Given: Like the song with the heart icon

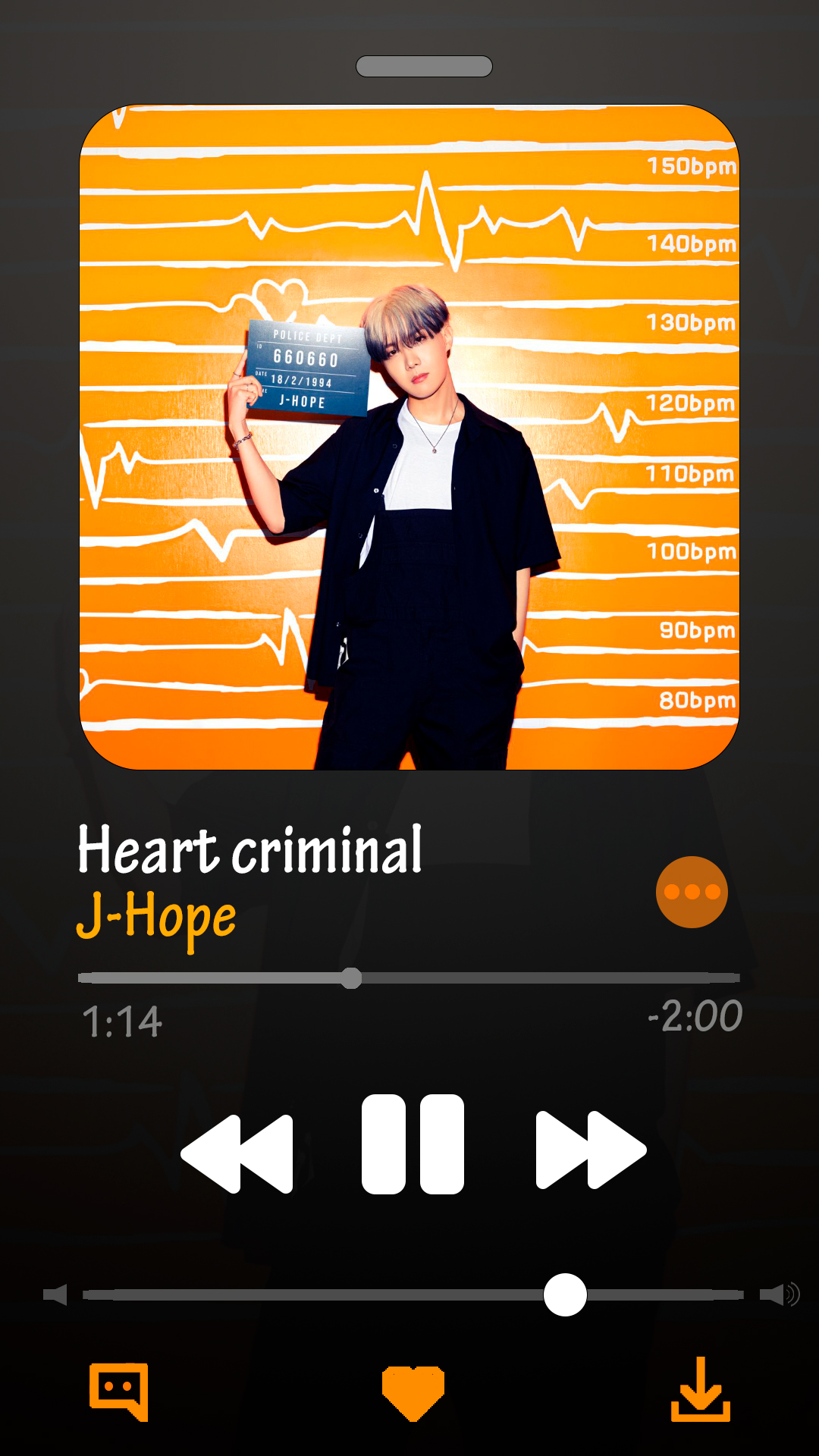Looking at the screenshot, I should (413, 1392).
